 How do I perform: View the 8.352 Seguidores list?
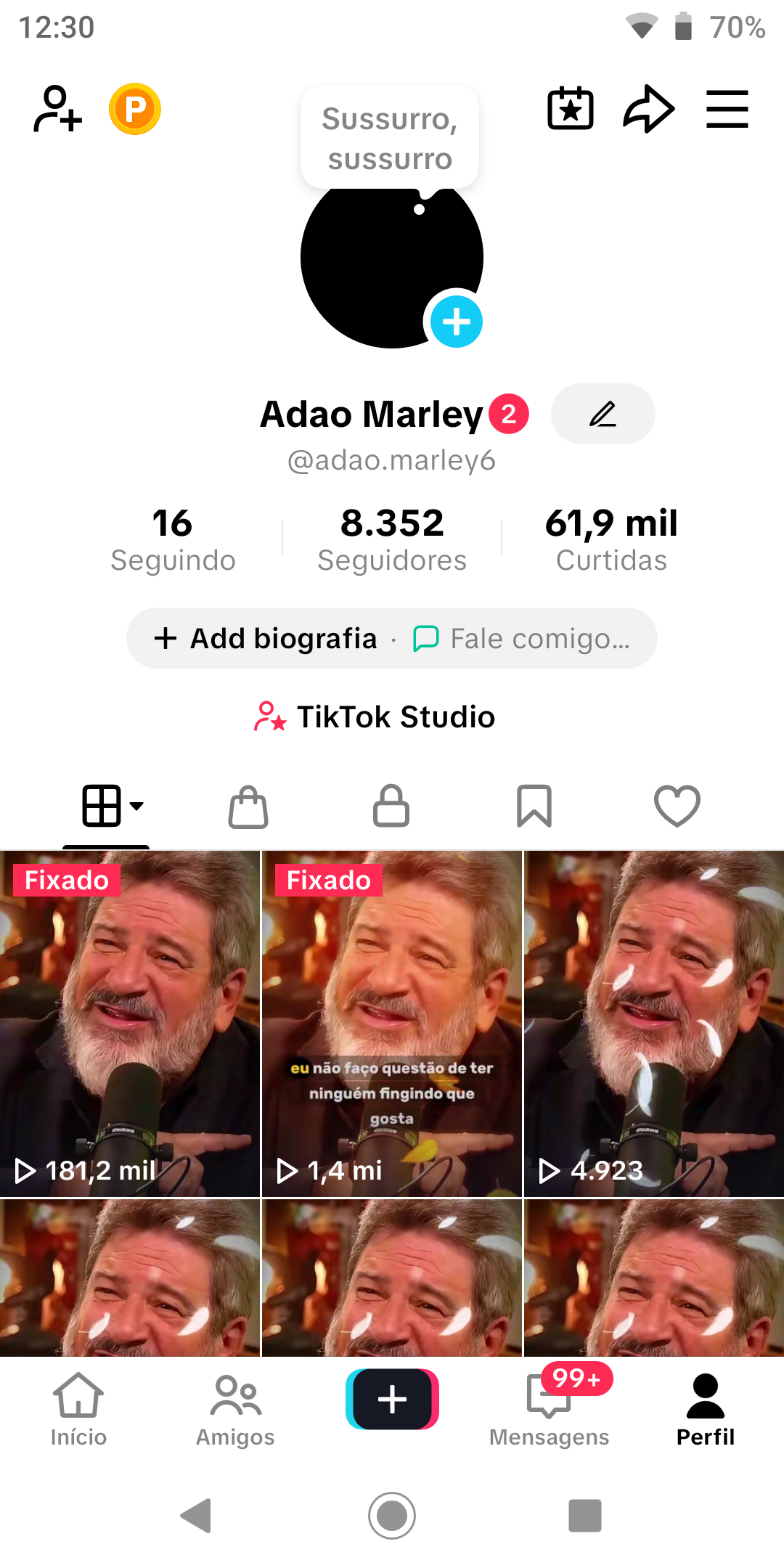pos(392,540)
